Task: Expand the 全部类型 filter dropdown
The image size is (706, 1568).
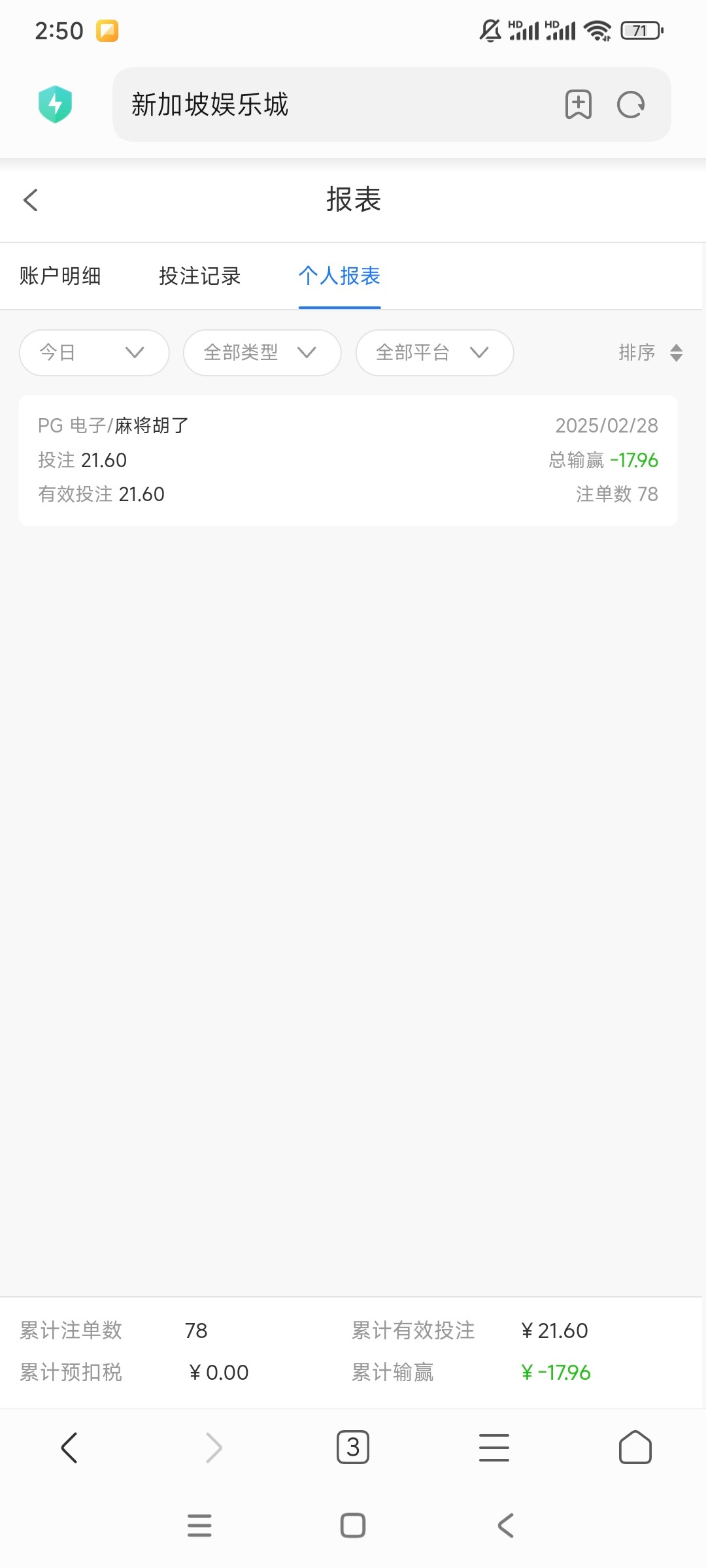Action: [x=261, y=353]
